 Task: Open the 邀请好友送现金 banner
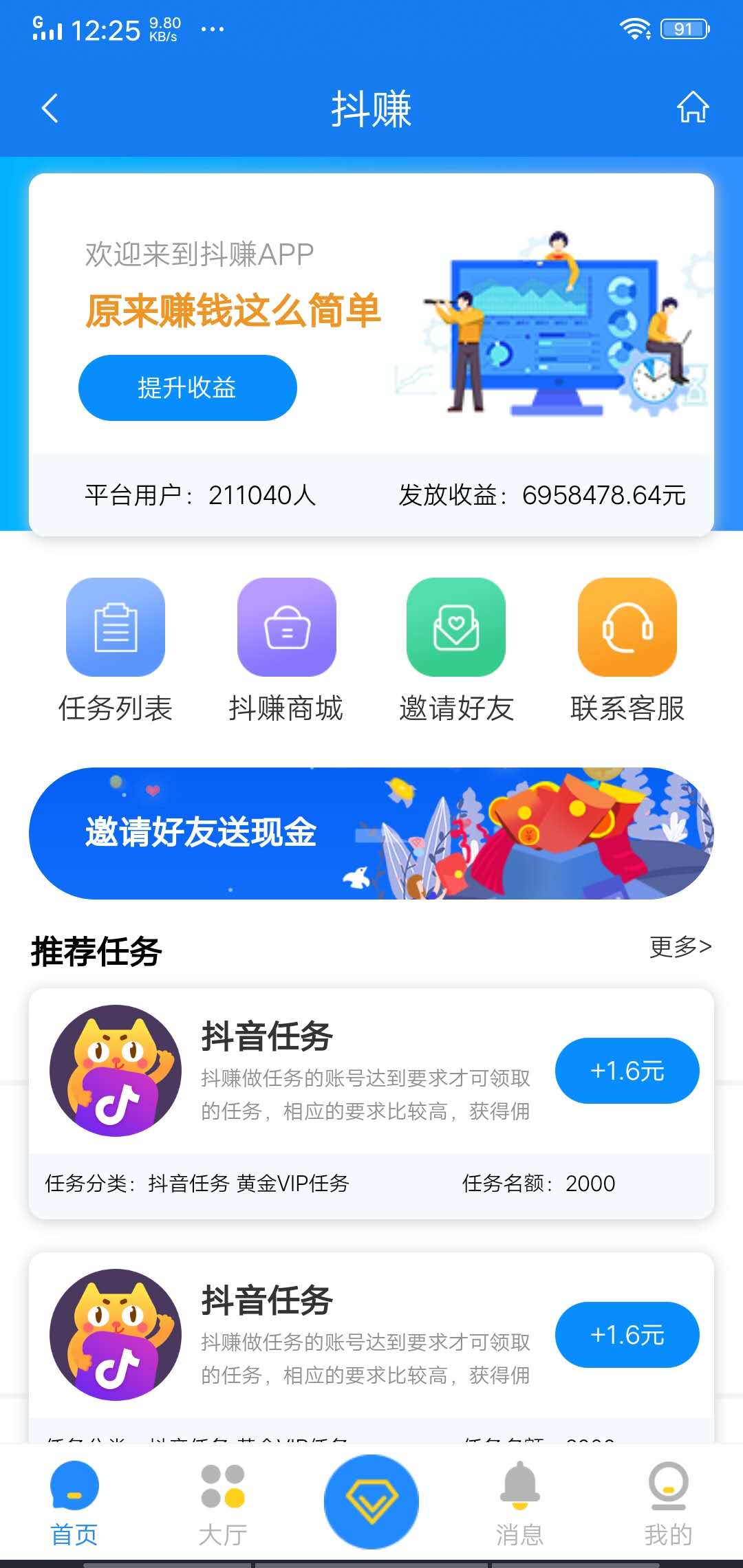tap(371, 834)
